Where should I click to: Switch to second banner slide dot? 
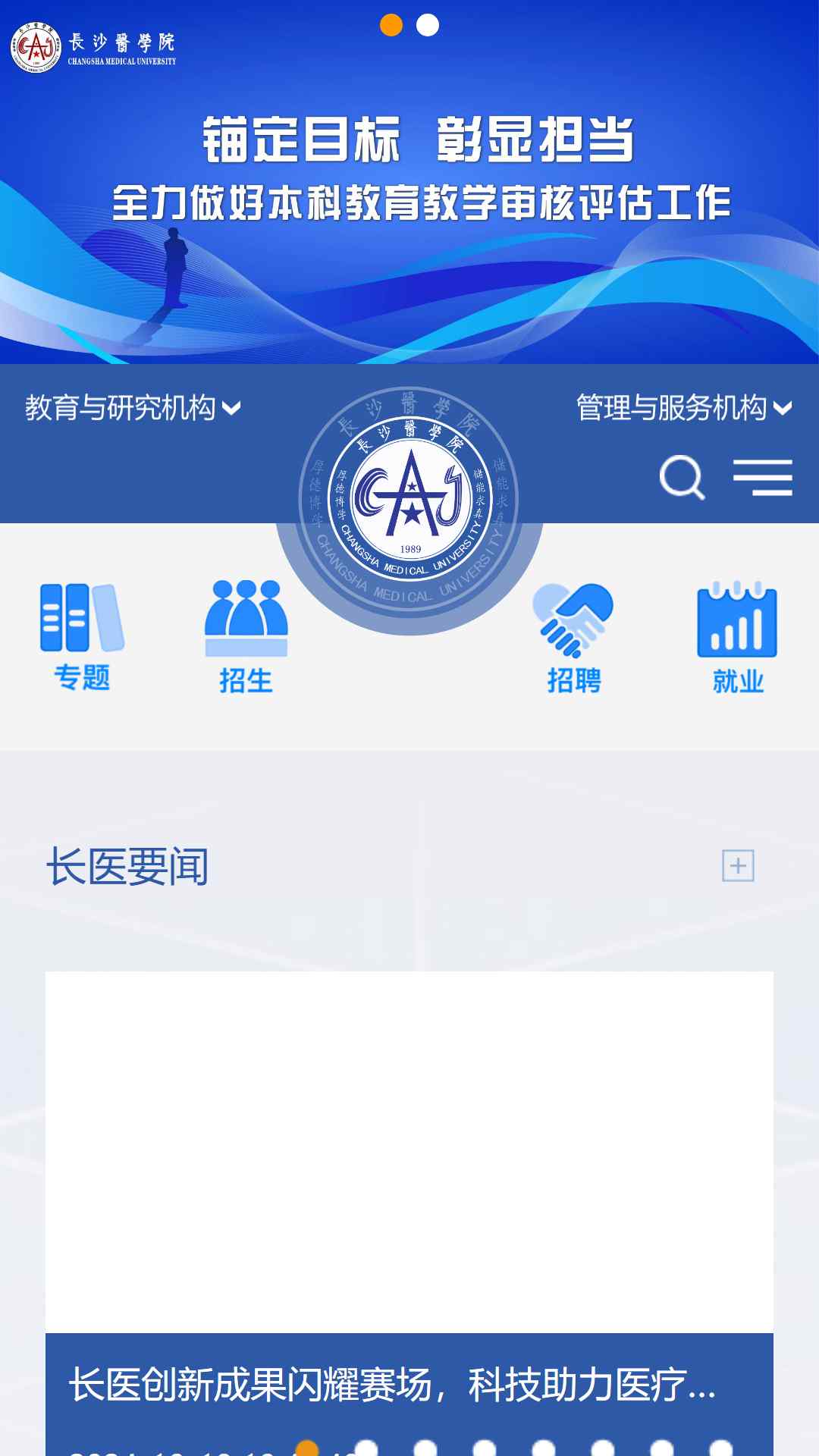[428, 25]
